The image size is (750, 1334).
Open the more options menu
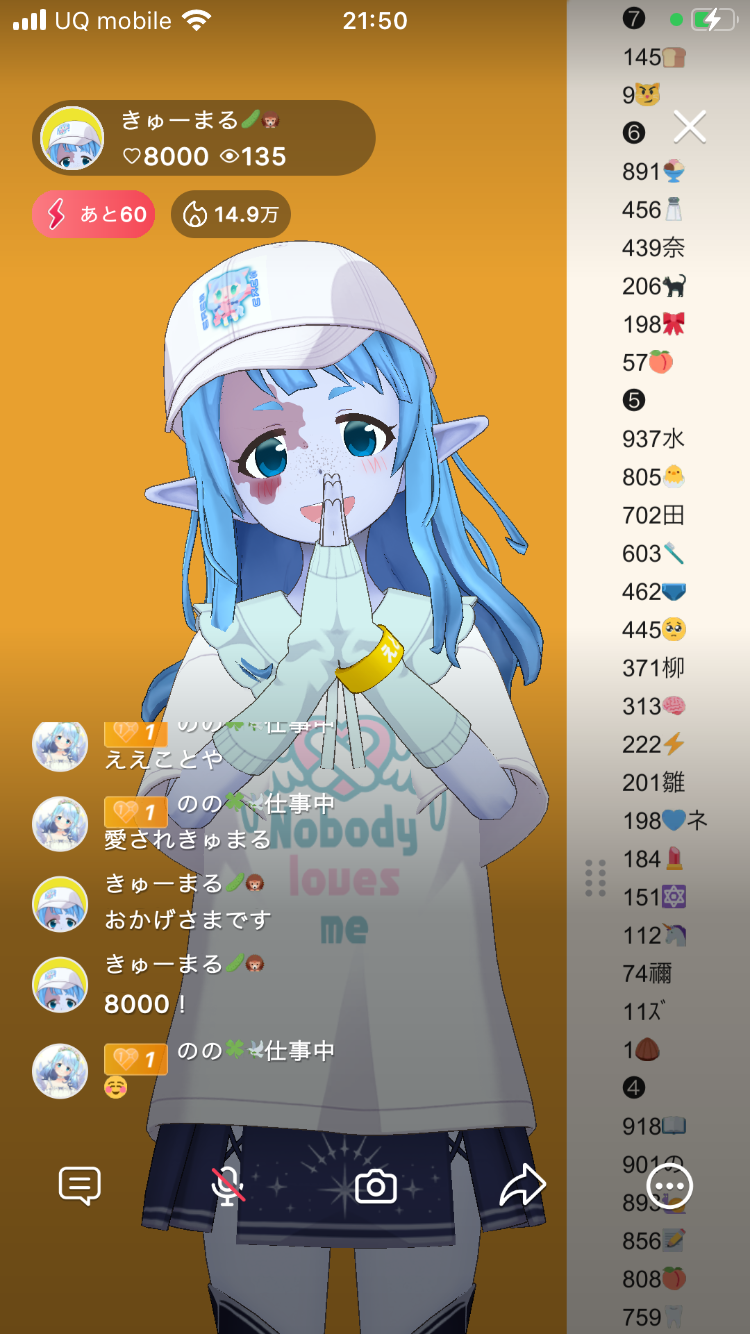(670, 1186)
